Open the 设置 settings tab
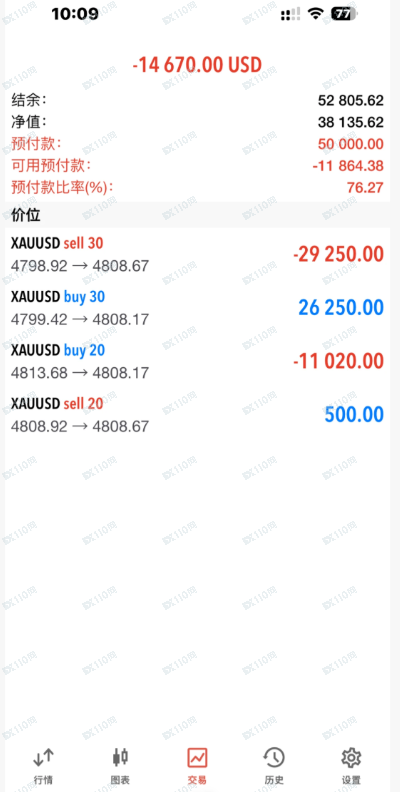Screen dimensions: 400x792 click(x=351, y=766)
